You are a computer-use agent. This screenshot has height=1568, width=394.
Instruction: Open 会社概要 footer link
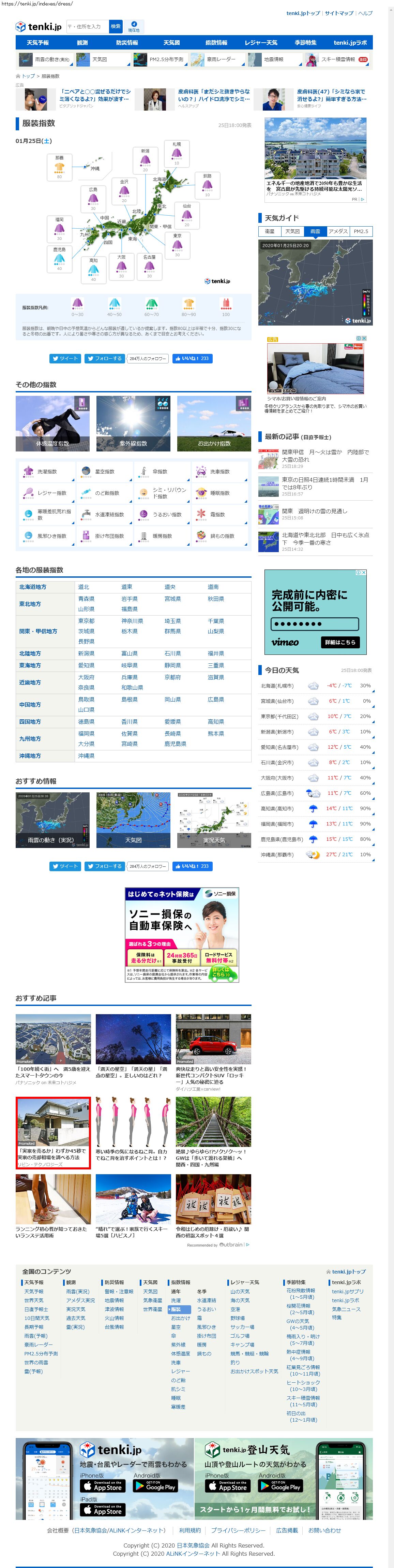[x=106, y=1530]
